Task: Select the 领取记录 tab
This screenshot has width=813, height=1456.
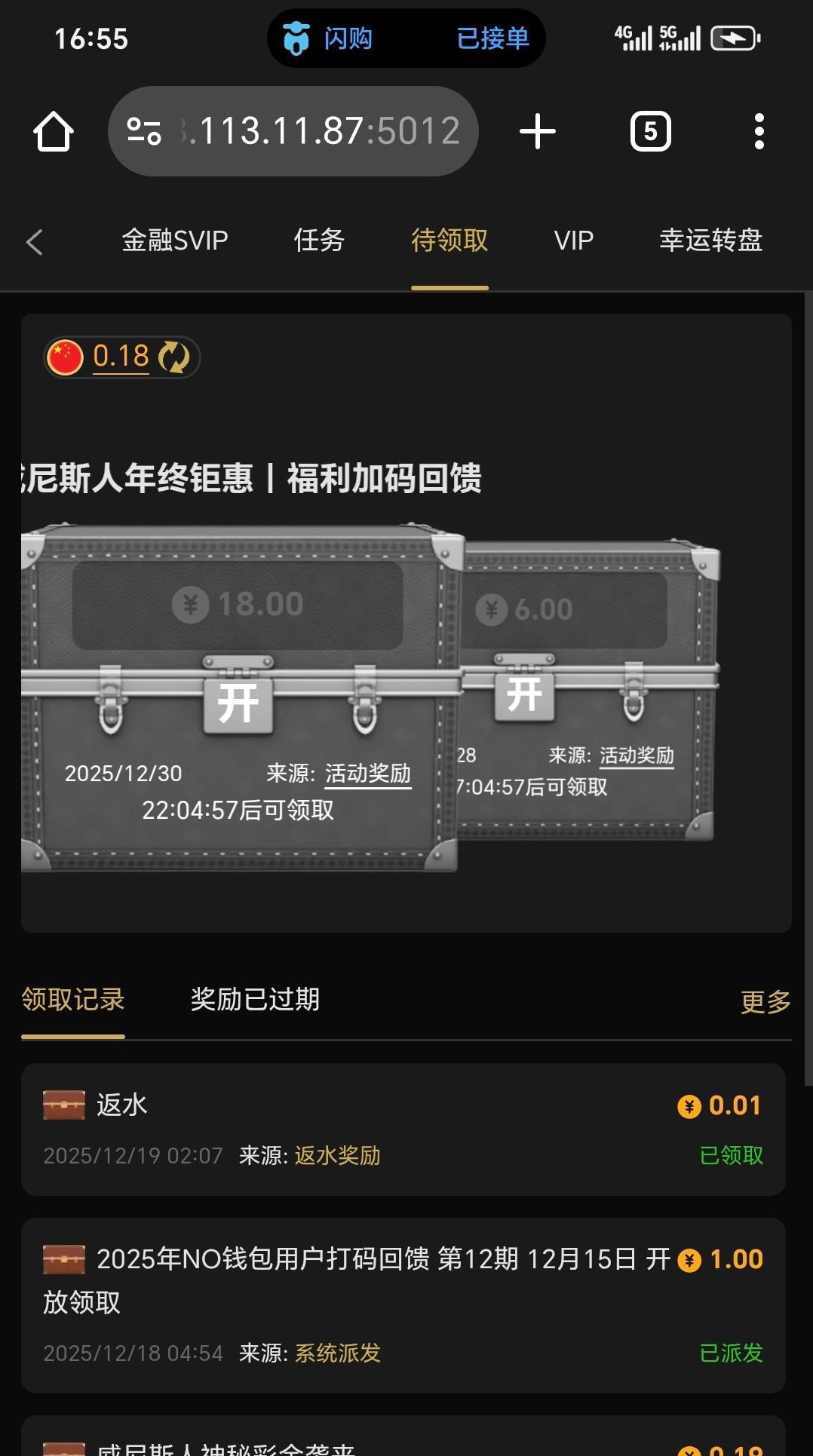Action: [73, 1000]
